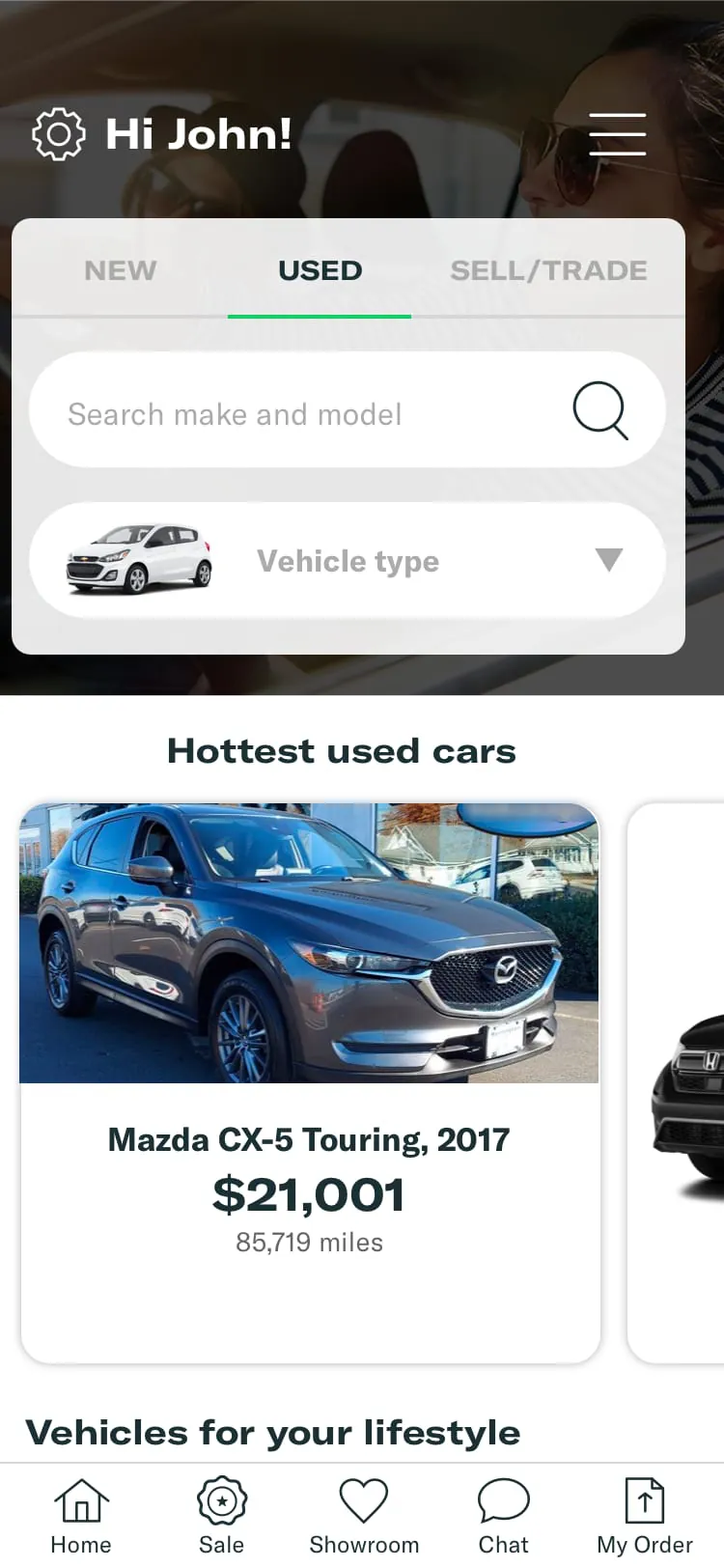Open the Mazda CX-5 Touring 2017 card
Screen dimensions: 724x1568
310,1081
